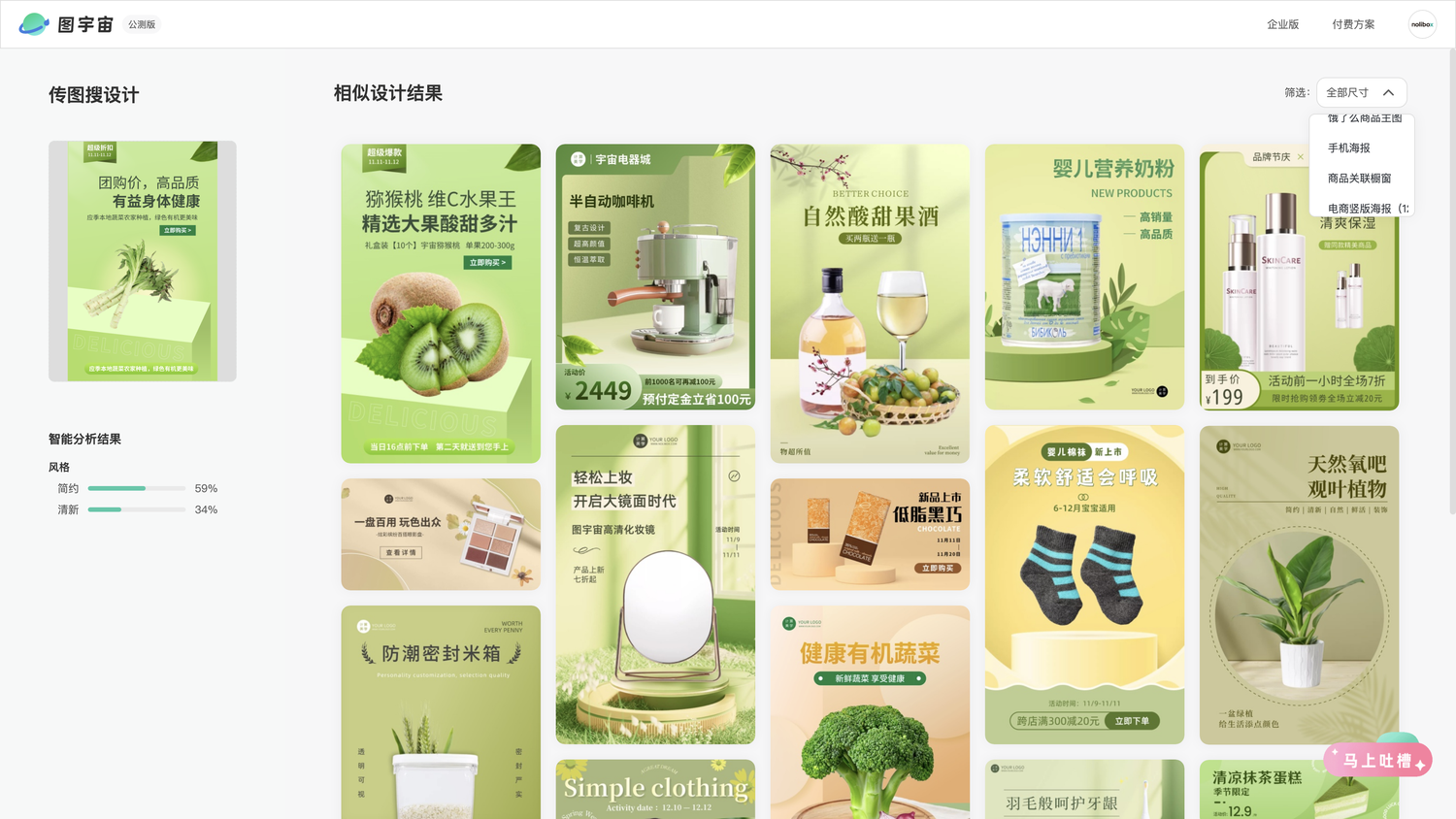Select 手机海报 size option
Viewport: 1456px width, 819px height.
pyautogui.click(x=1349, y=148)
